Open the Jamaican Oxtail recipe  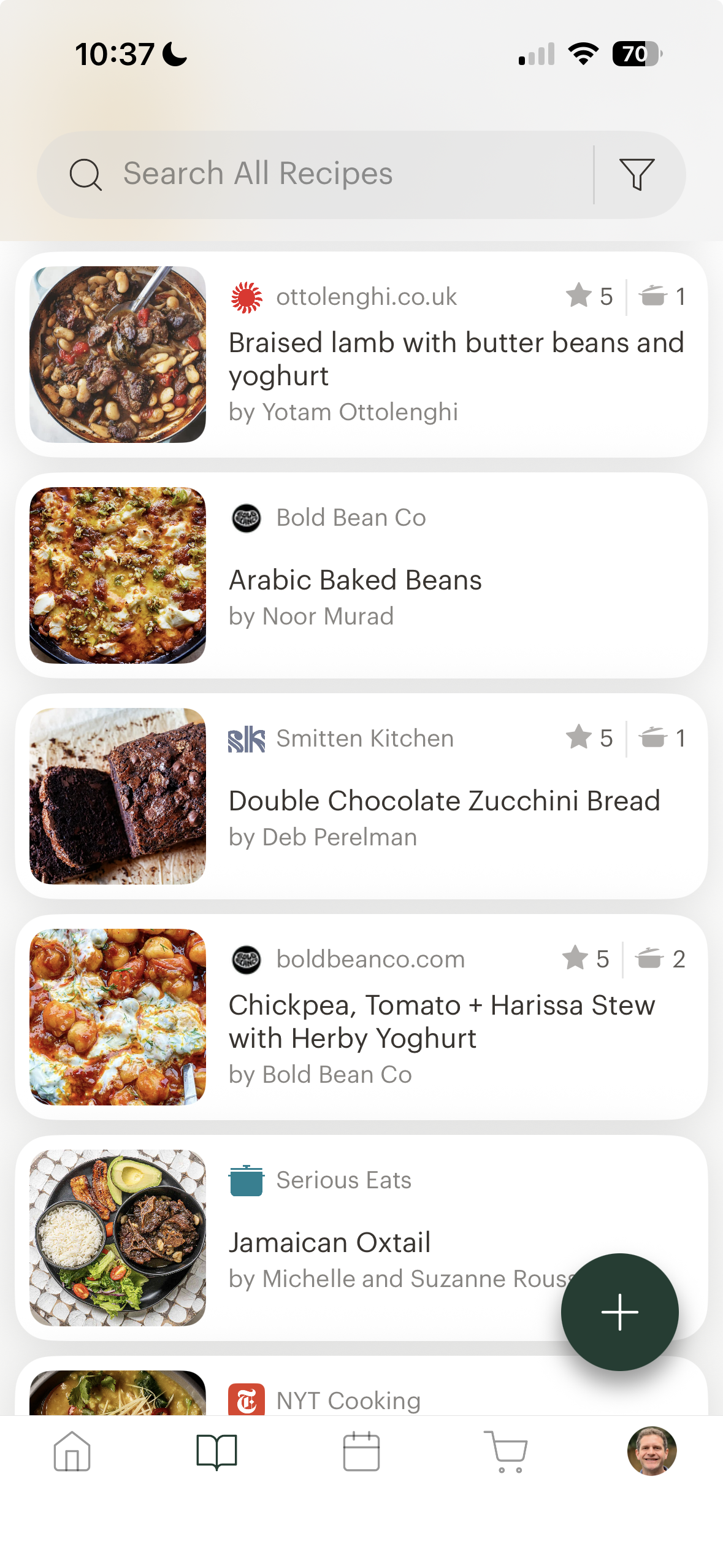pos(330,1242)
